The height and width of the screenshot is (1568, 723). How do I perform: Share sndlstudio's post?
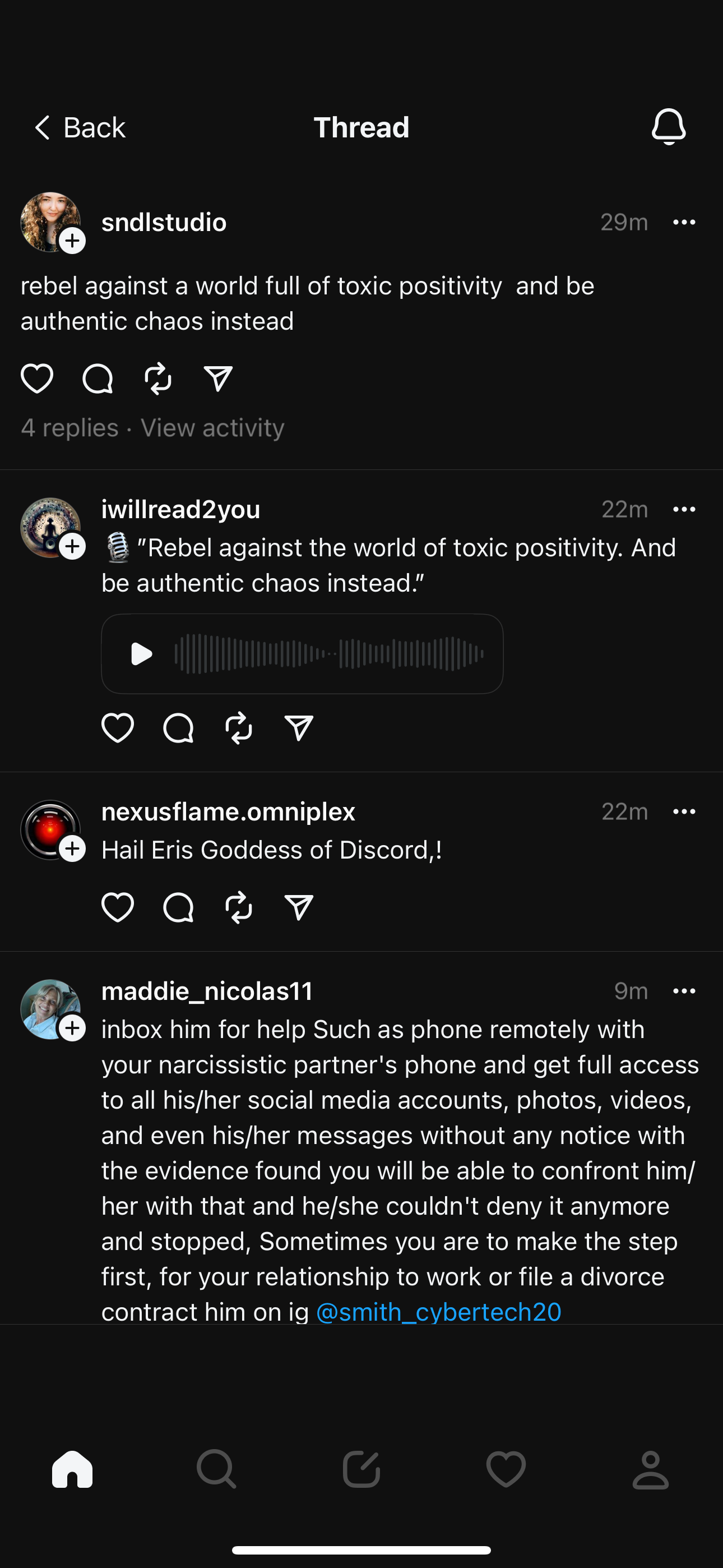click(x=218, y=379)
